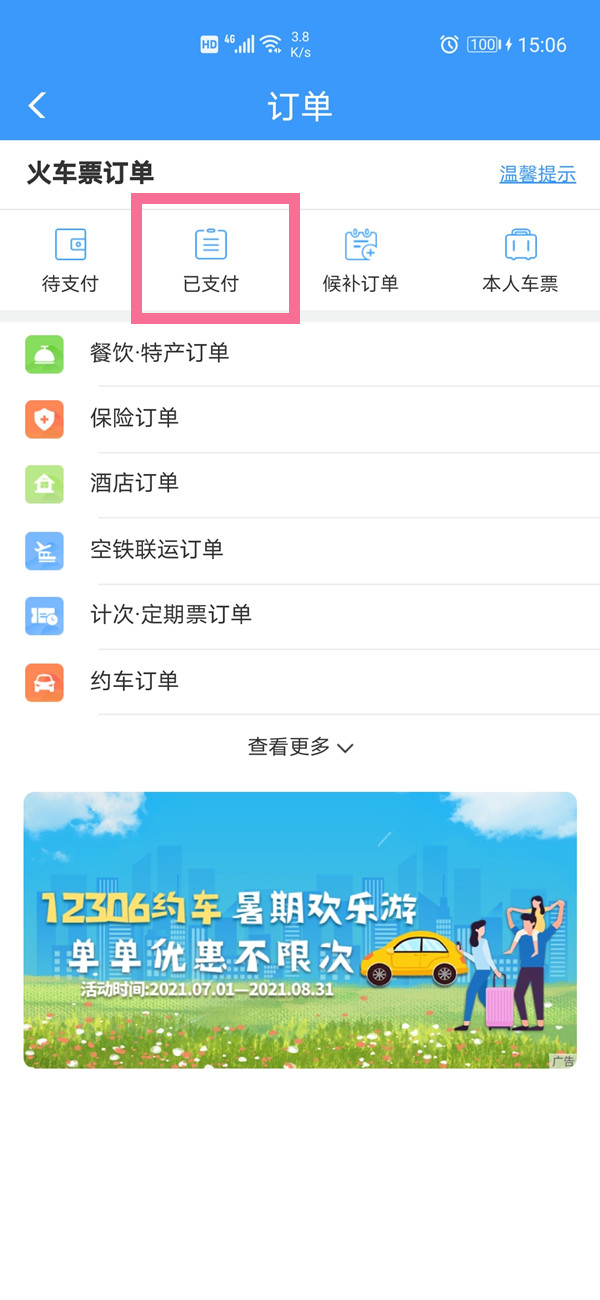Go back from the 订单 page
Screen dimensions: 600x1300
click(x=38, y=106)
